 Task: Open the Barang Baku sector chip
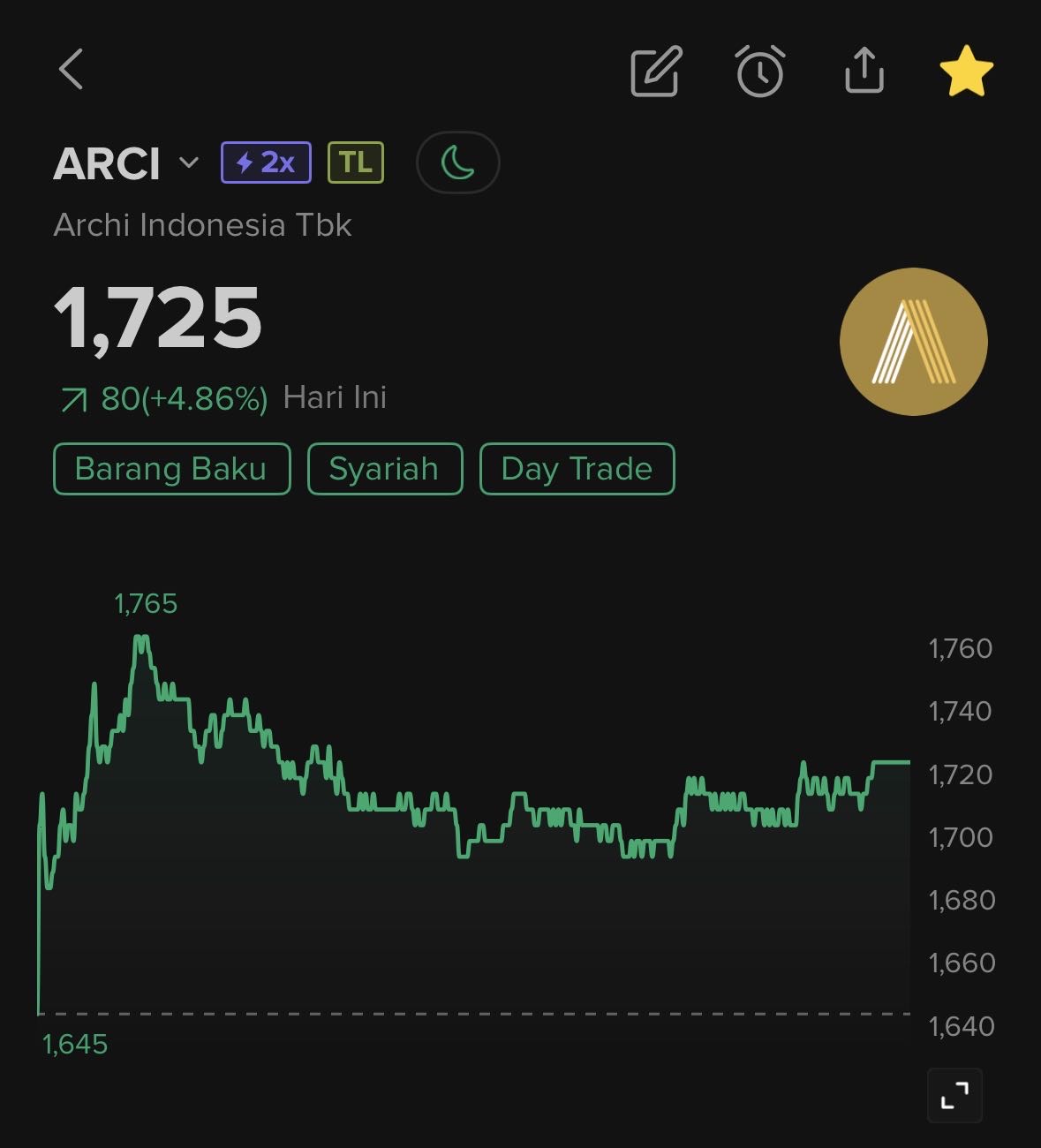(171, 469)
